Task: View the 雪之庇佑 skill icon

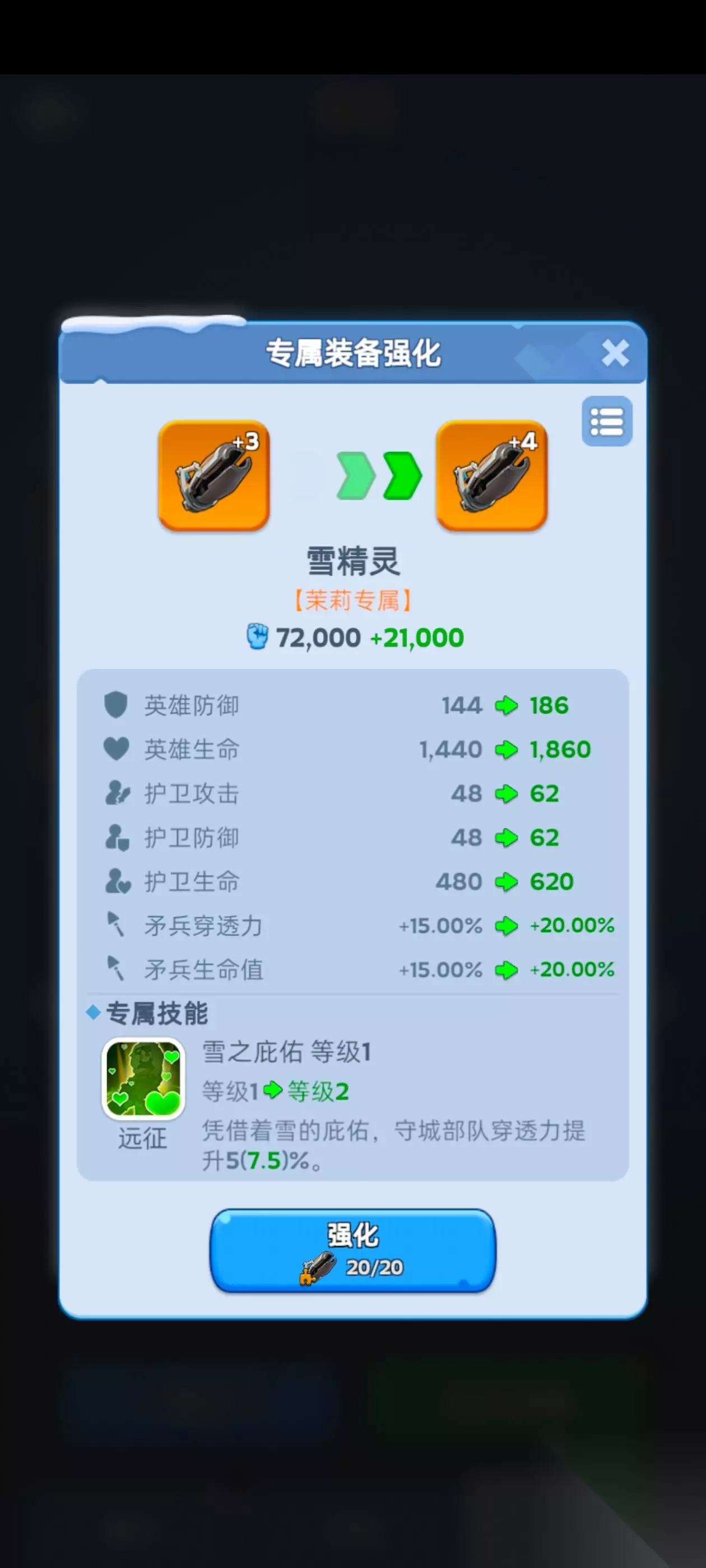Action: (143, 1079)
